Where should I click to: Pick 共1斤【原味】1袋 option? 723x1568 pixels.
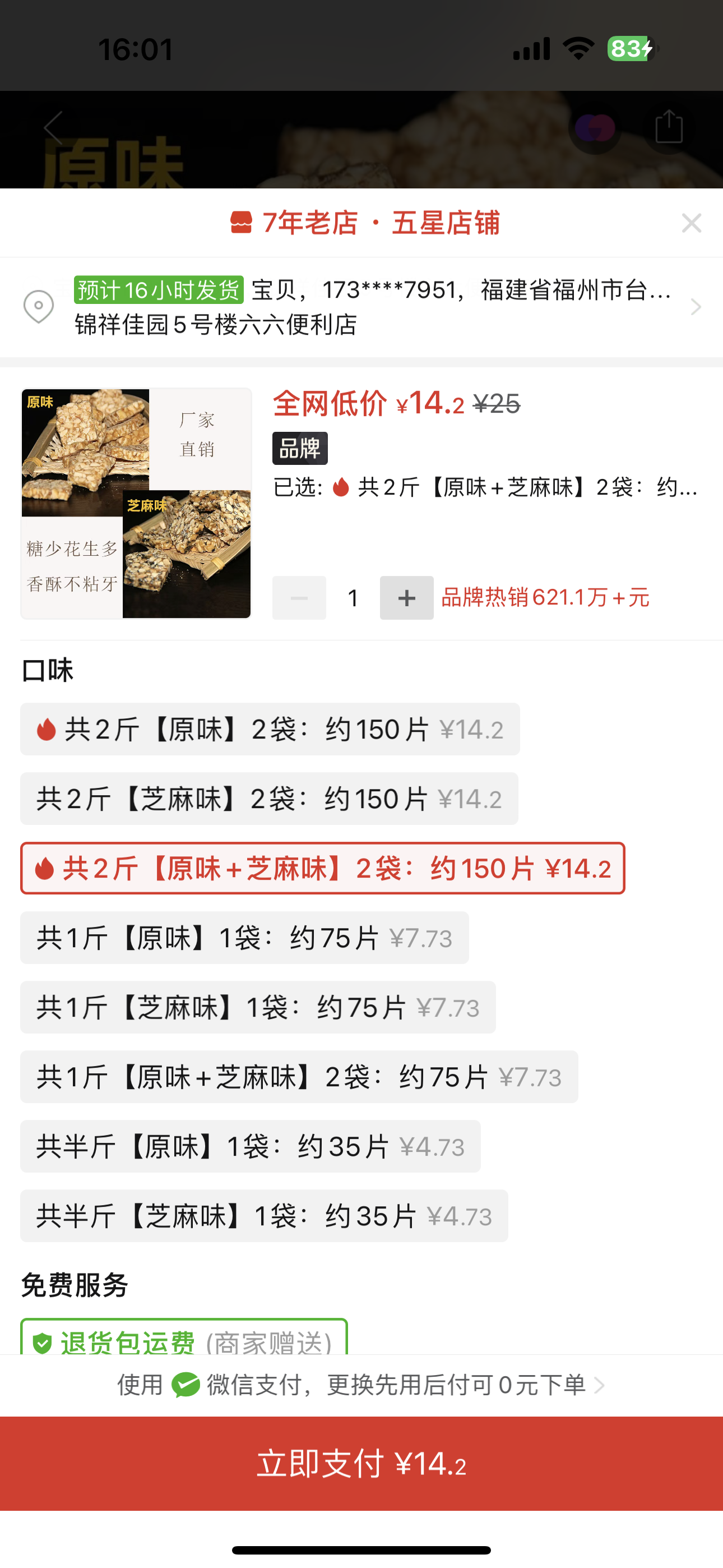point(244,938)
